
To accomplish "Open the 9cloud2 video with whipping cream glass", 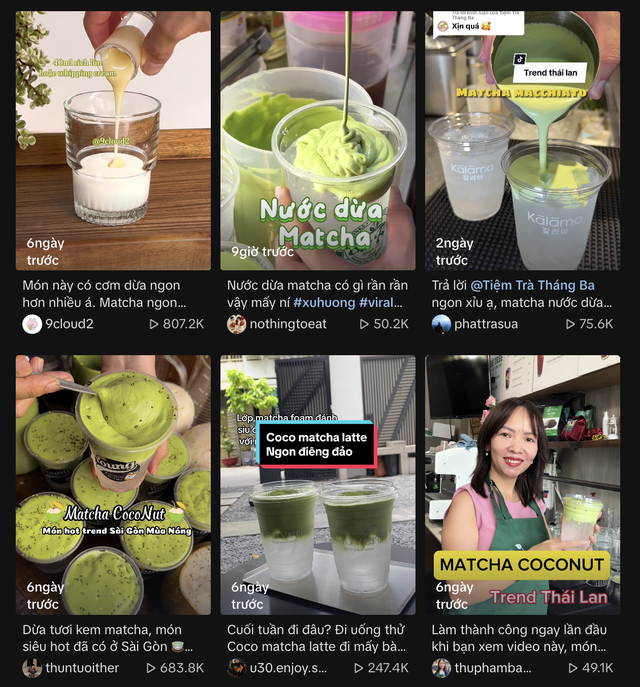I will tap(113, 140).
